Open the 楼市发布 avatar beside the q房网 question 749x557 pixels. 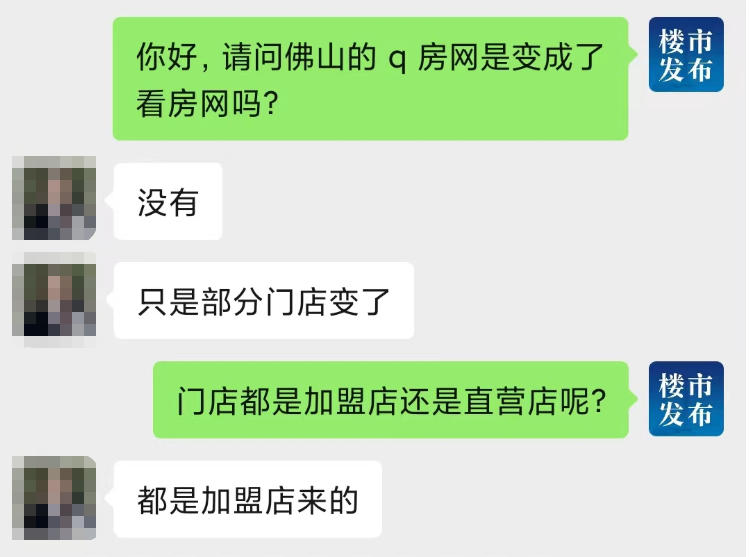click(x=686, y=55)
